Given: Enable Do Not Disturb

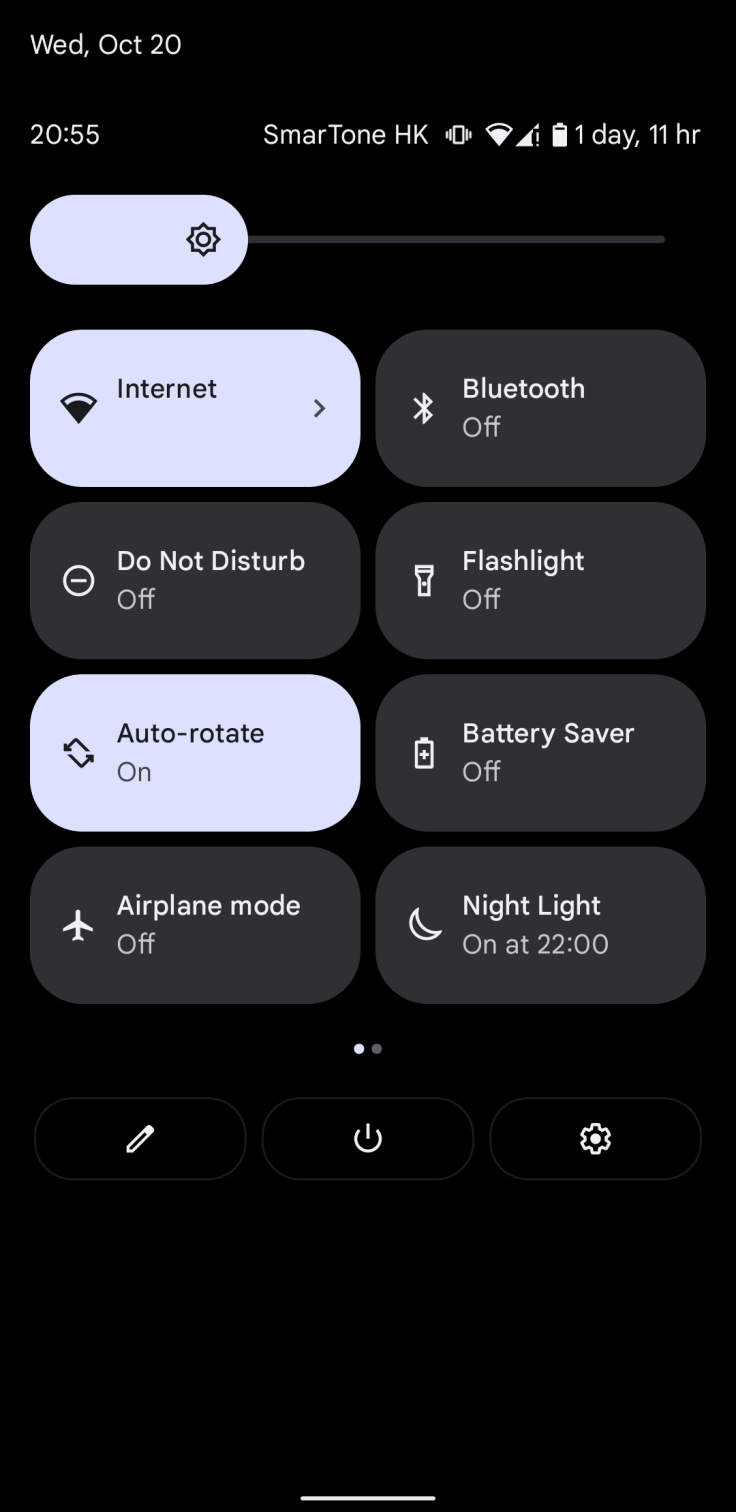Looking at the screenshot, I should click(x=195, y=580).
